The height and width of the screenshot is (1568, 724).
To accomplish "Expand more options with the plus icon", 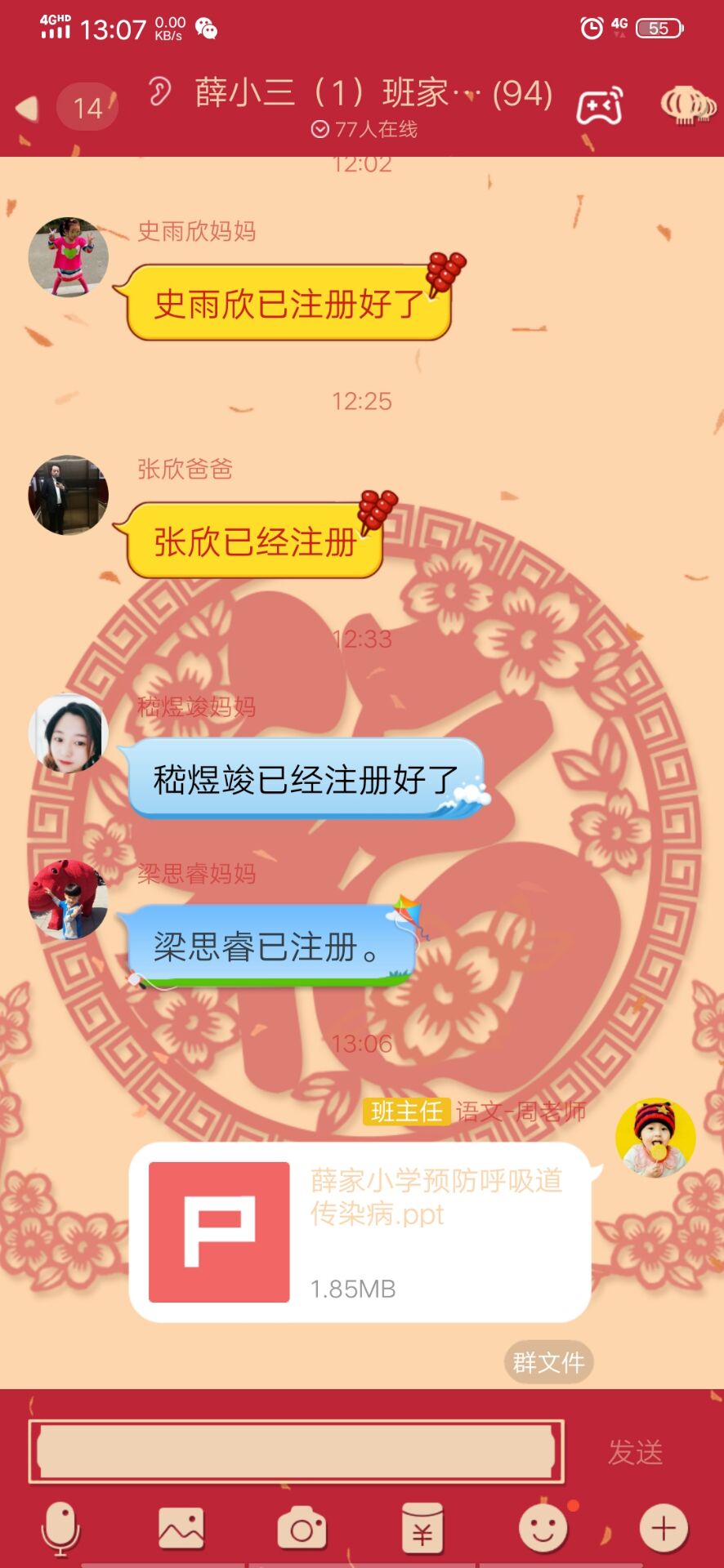I will click(x=663, y=1528).
